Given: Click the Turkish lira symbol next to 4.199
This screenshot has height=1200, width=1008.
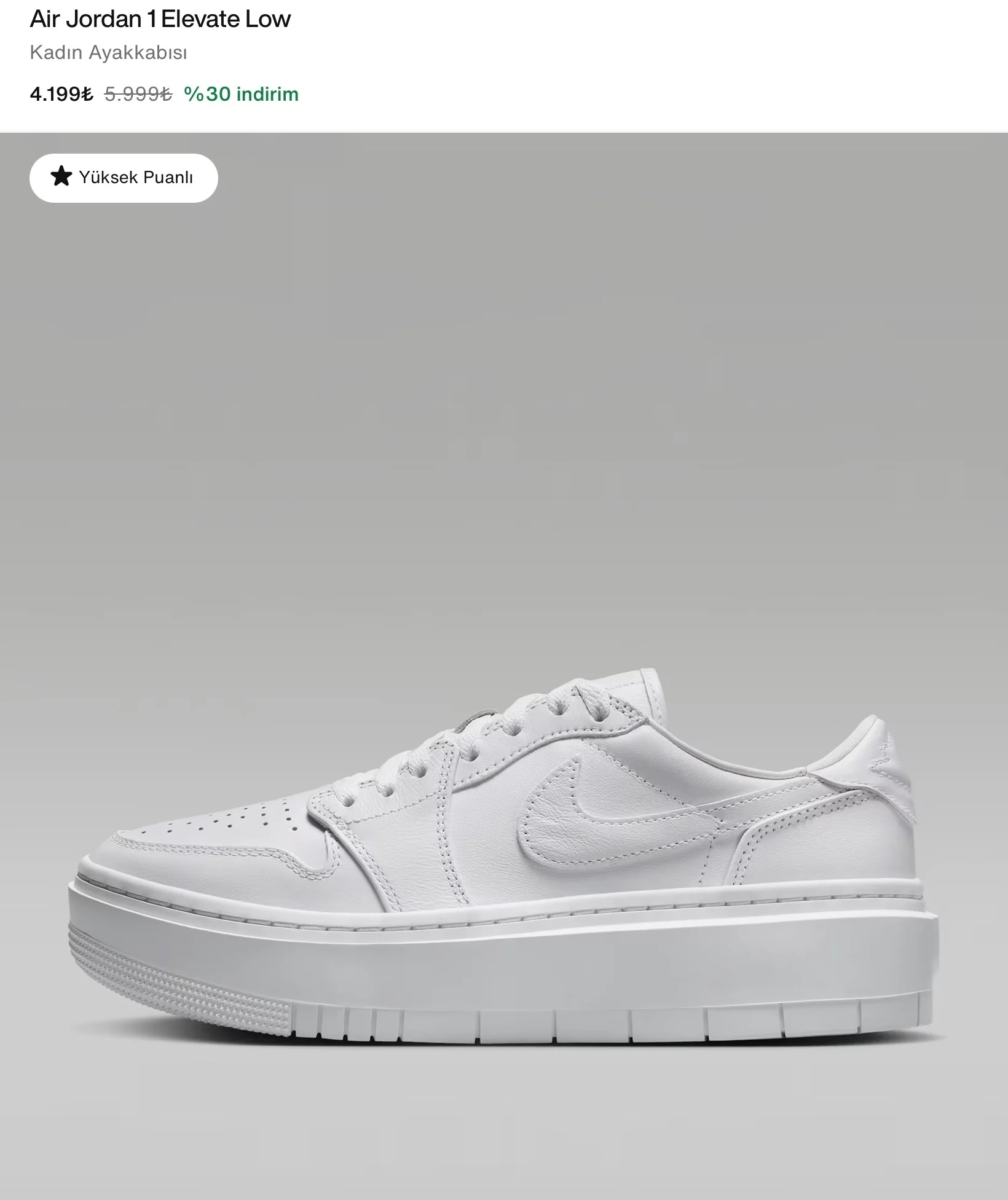Looking at the screenshot, I should (x=83, y=93).
